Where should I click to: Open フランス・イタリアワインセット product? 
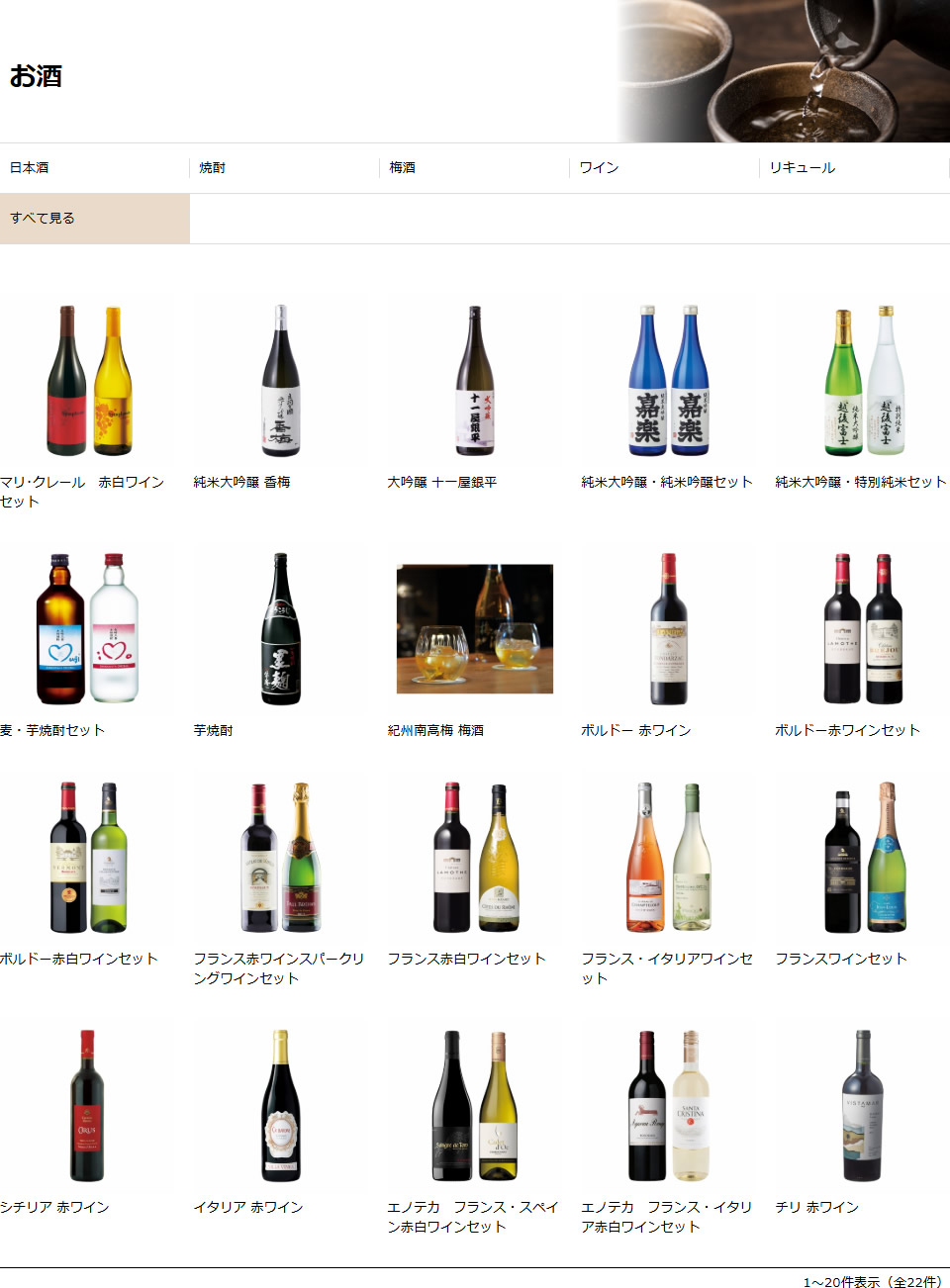click(668, 858)
